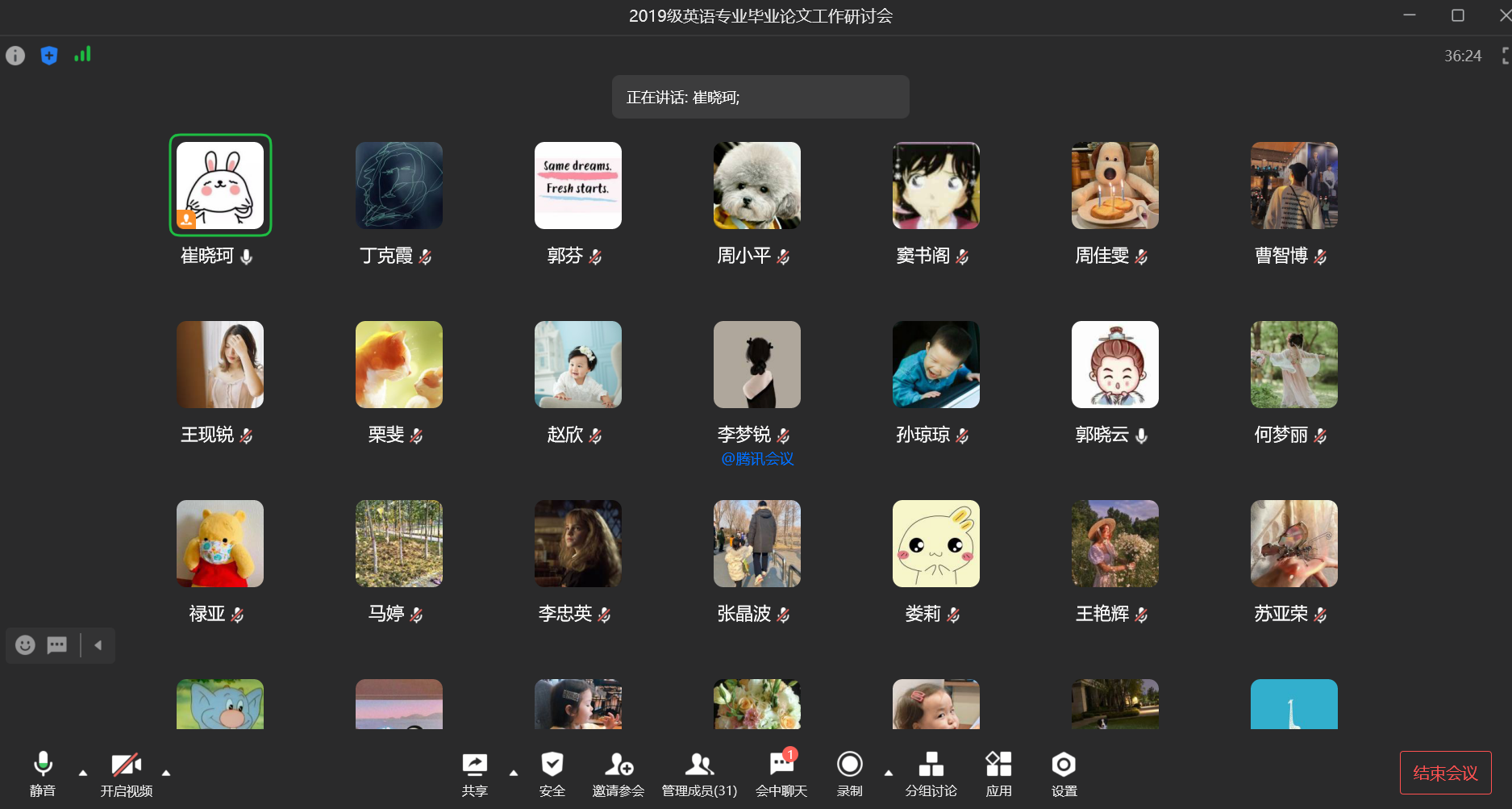1512x809 pixels.
Task: Check the blue security shield icon
Action: click(49, 56)
